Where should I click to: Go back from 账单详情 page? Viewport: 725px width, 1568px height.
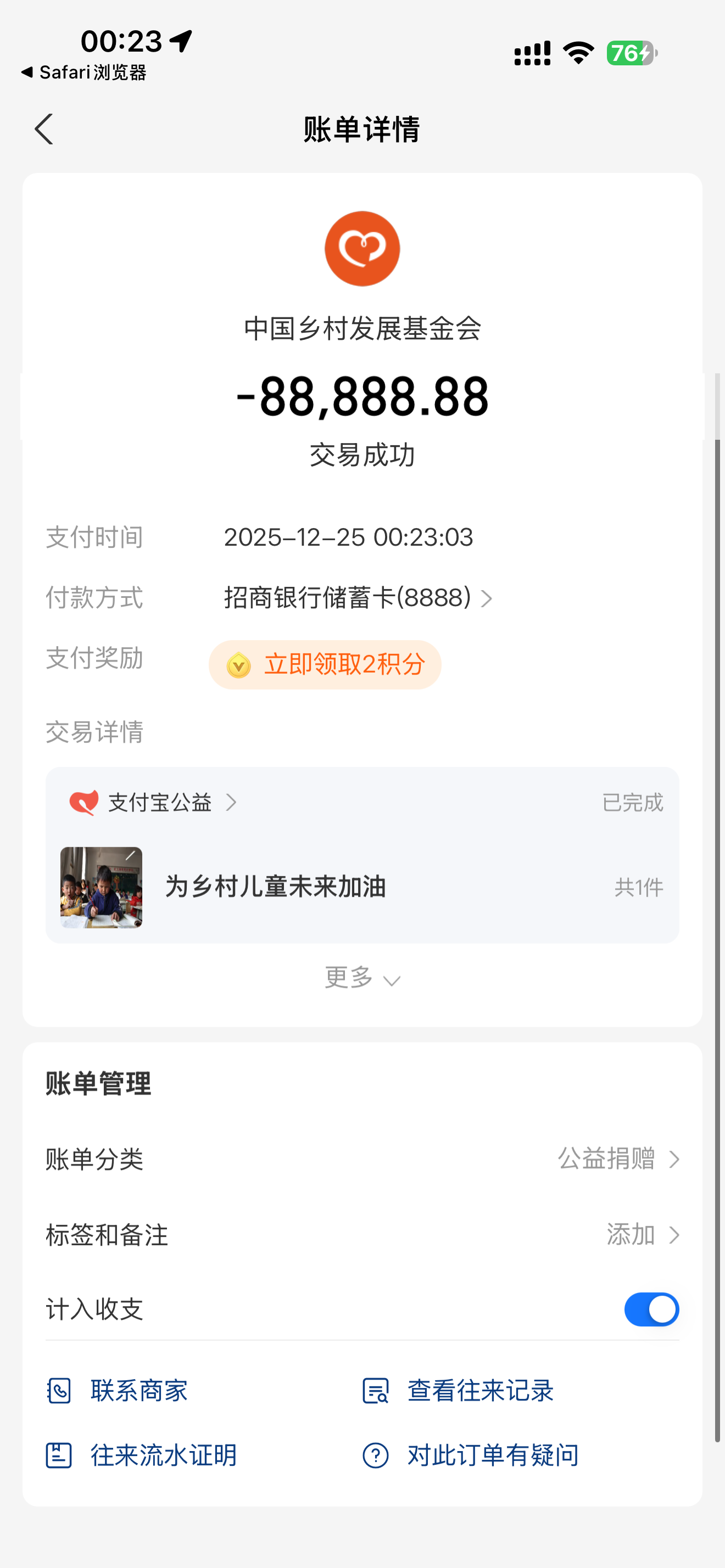tap(44, 129)
